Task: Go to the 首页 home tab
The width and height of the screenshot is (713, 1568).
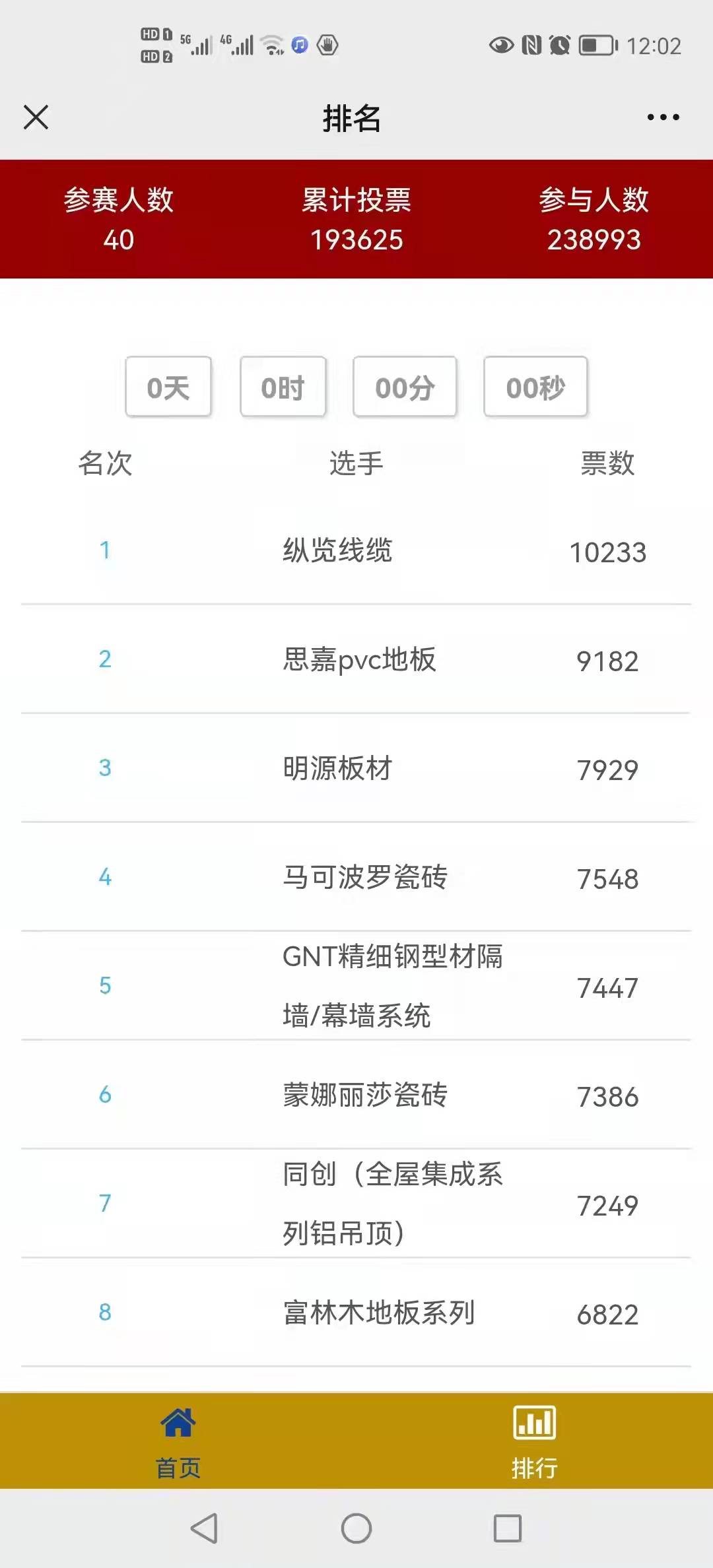Action: click(x=178, y=1441)
